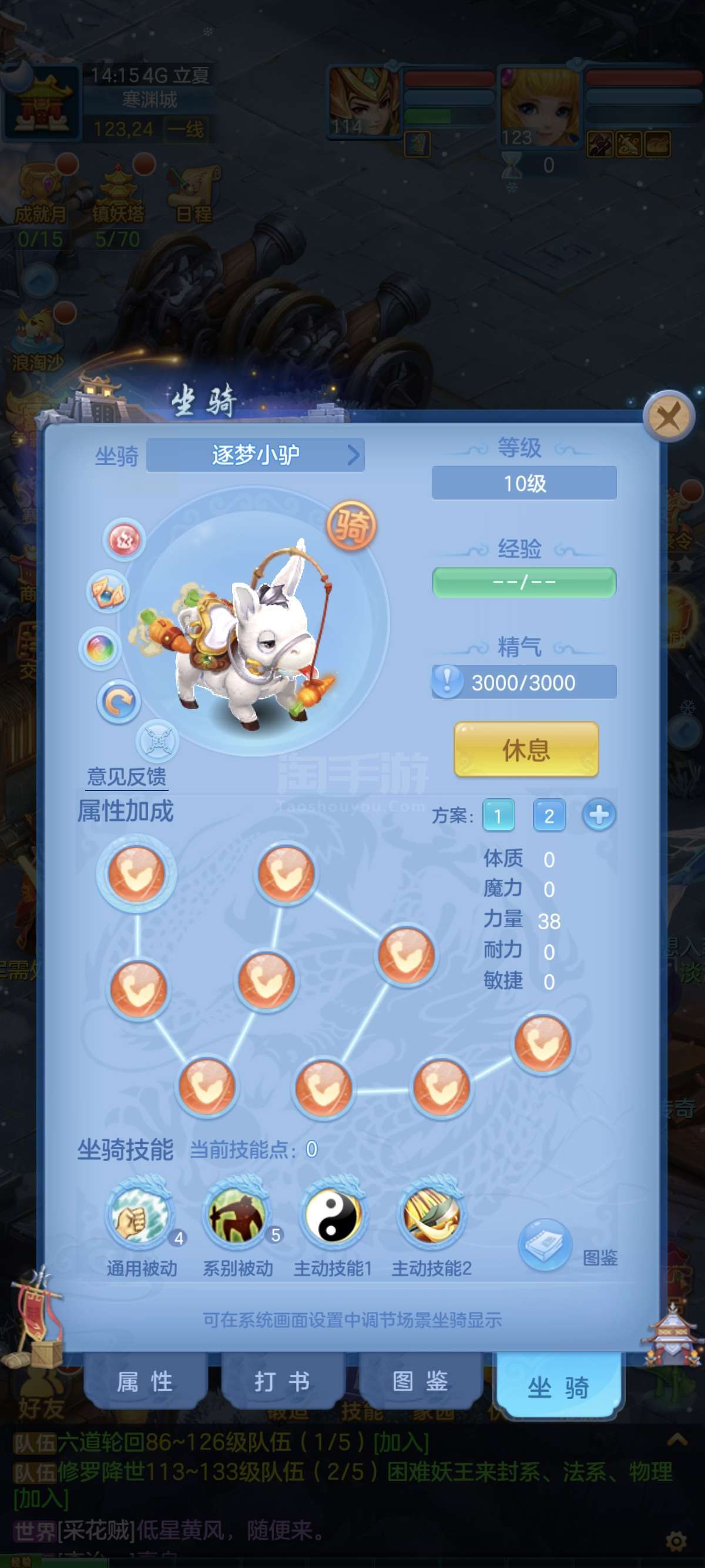Viewport: 705px width, 1568px height.
Task: Tap the rotate mount arrow icon
Action: pos(119,702)
